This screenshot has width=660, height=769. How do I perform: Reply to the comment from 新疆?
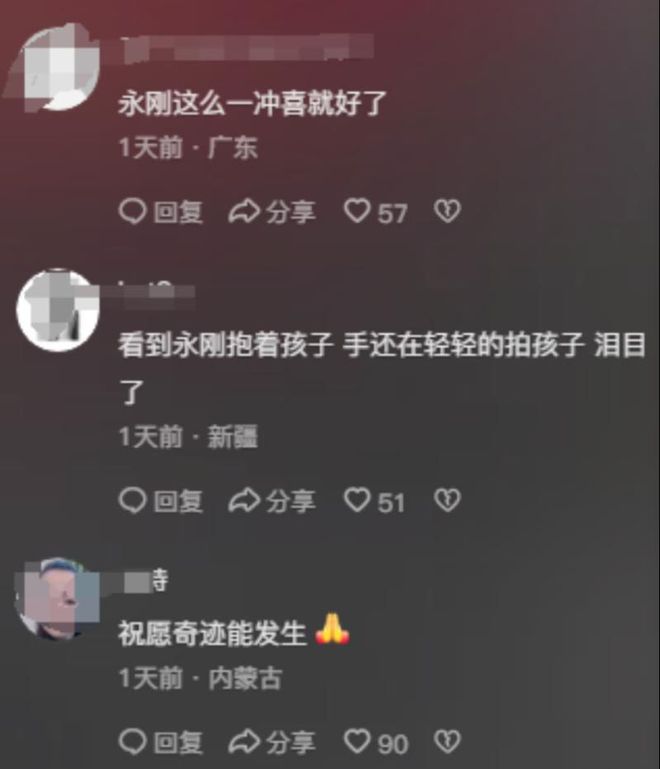click(x=161, y=500)
